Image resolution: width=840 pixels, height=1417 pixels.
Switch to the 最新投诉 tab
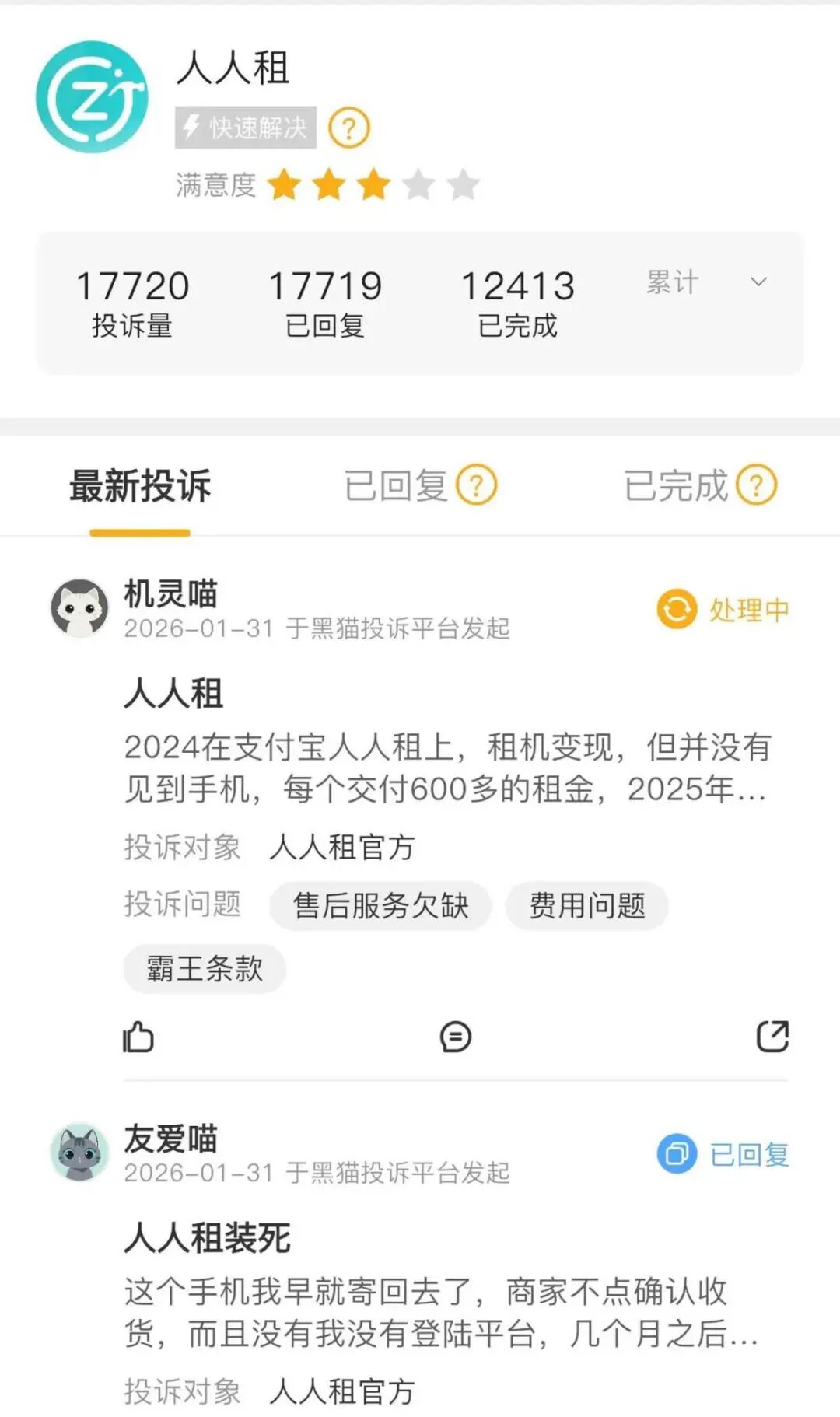click(x=140, y=487)
